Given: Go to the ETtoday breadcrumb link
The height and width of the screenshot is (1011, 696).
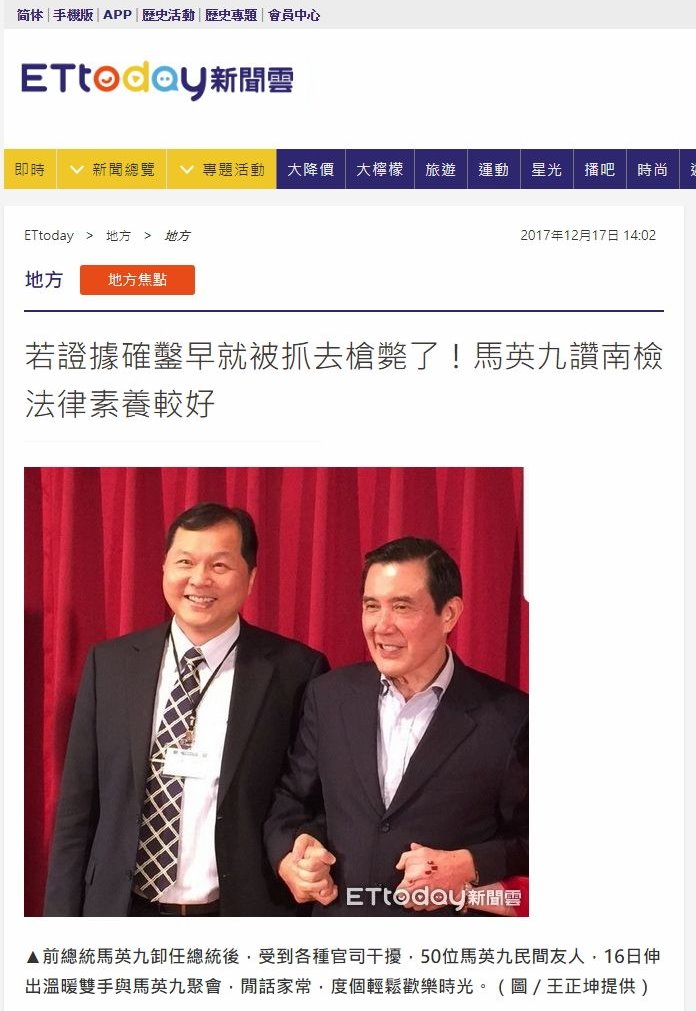Looking at the screenshot, I should click(49, 236).
